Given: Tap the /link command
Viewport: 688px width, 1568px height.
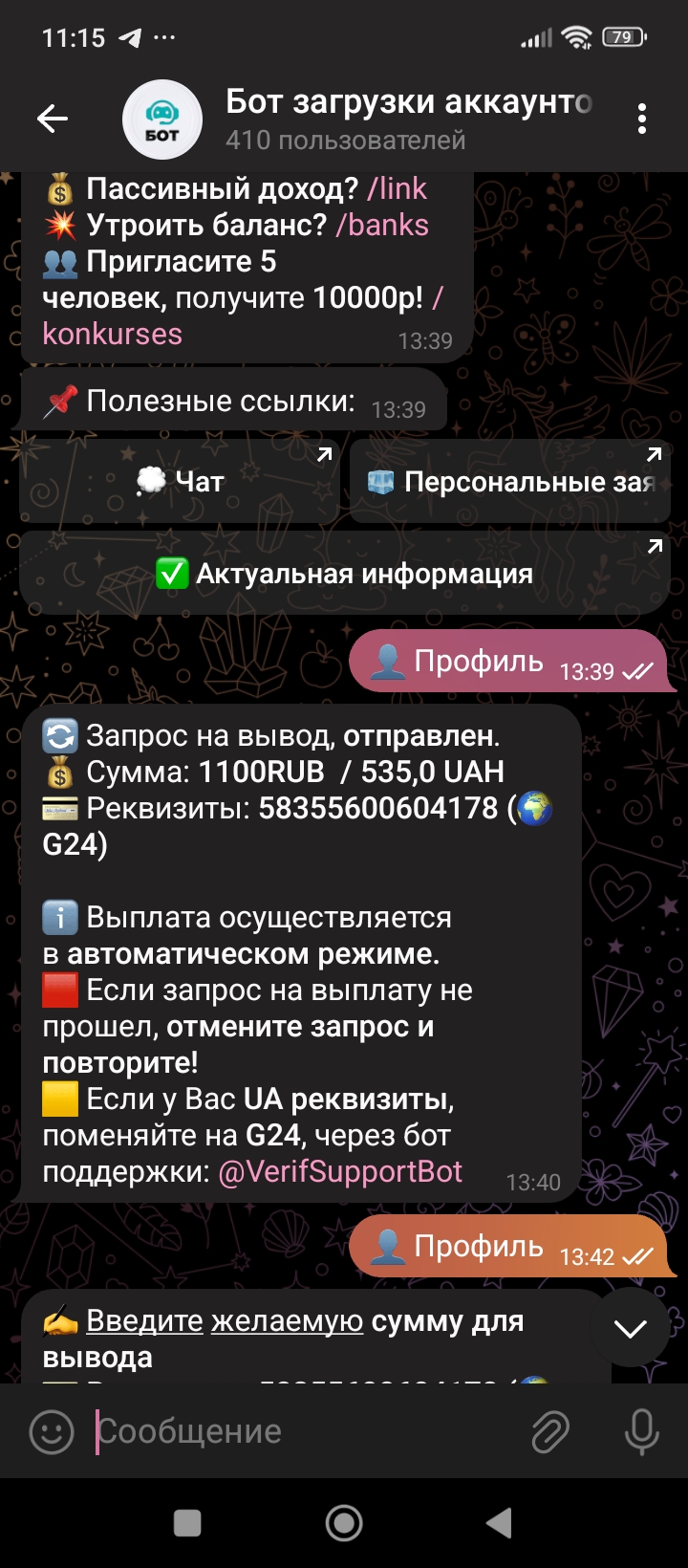Looking at the screenshot, I should click(x=397, y=189).
